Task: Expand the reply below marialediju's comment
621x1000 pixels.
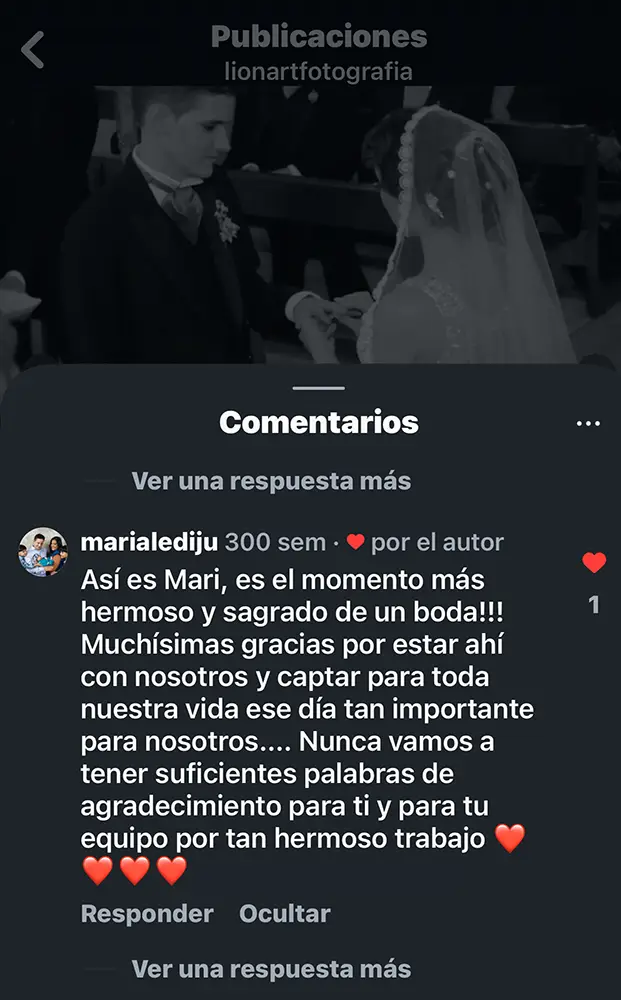Action: [271, 969]
